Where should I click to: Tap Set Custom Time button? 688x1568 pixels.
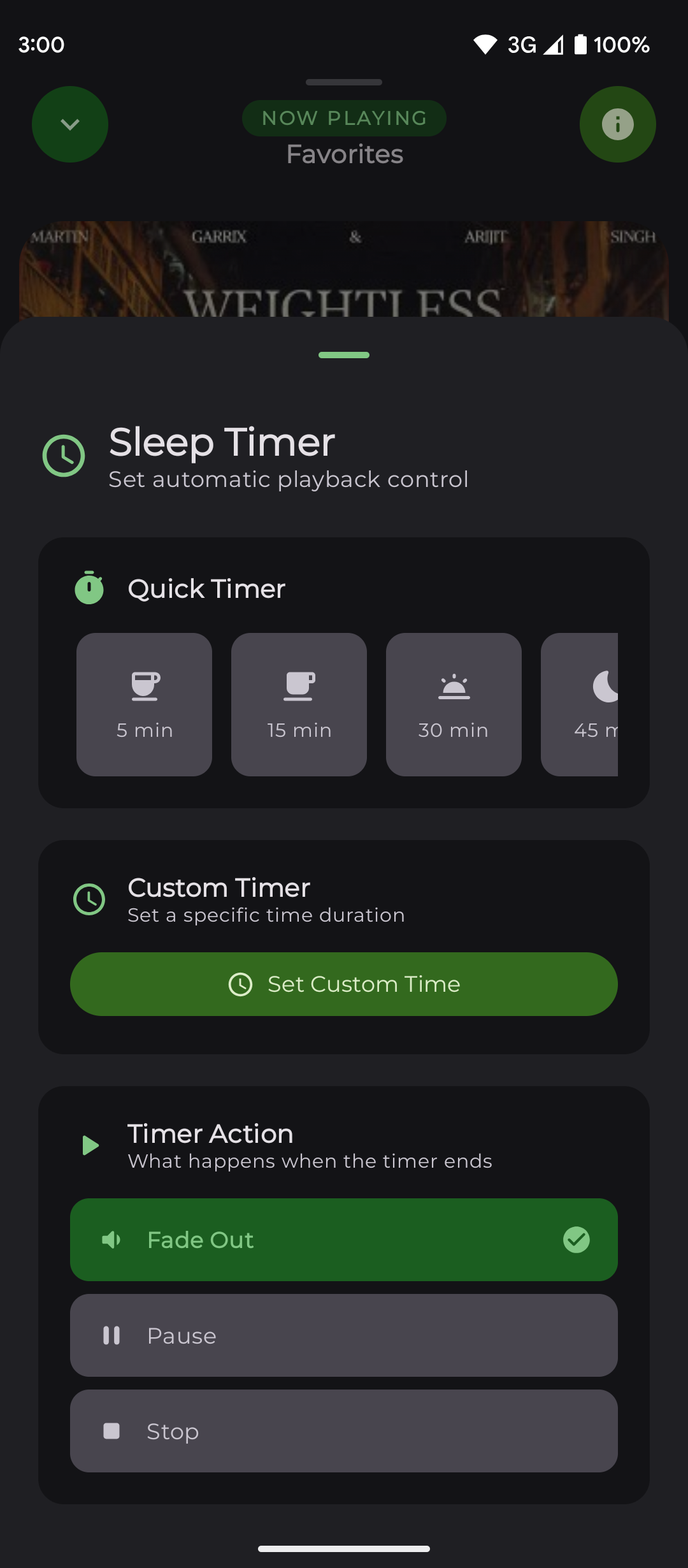(344, 984)
